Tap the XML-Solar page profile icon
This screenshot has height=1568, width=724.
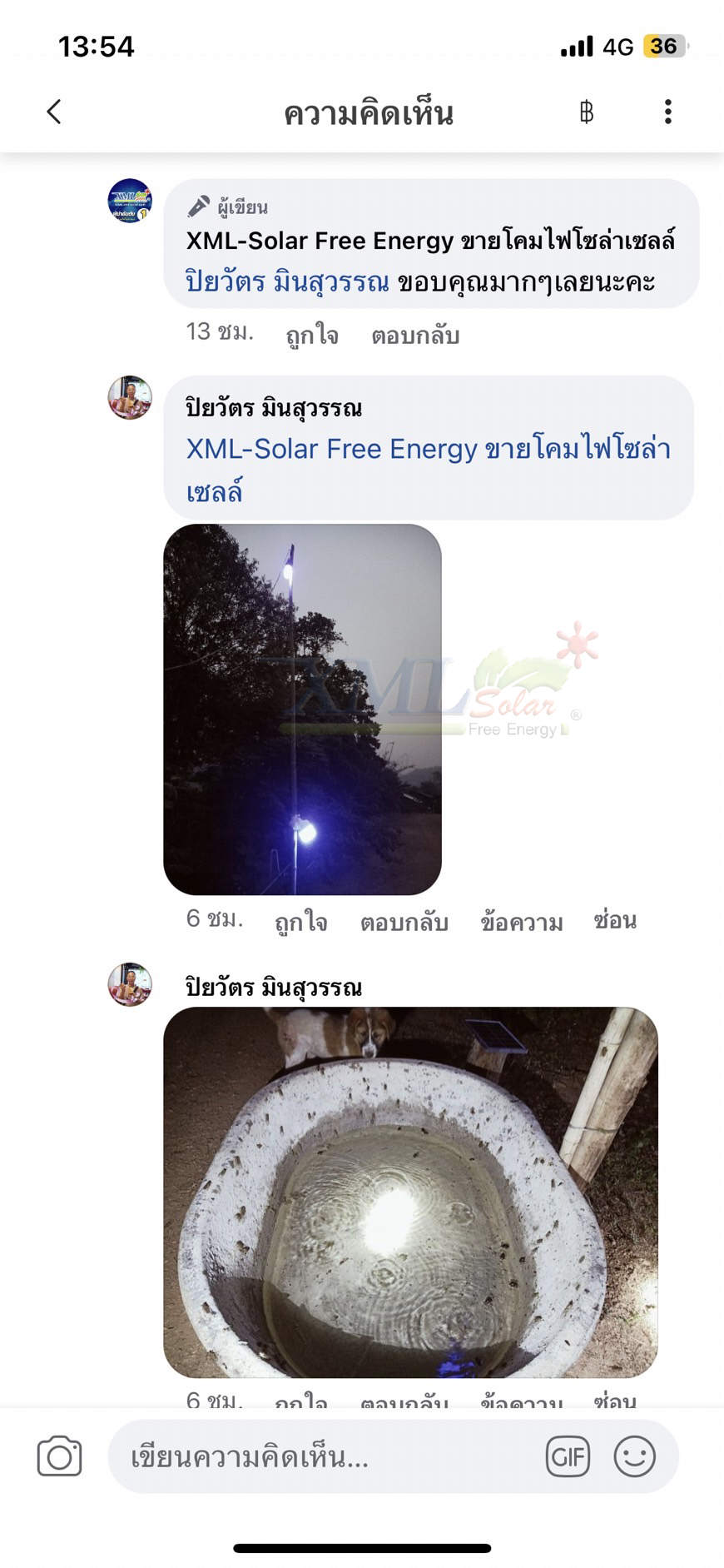tap(129, 200)
